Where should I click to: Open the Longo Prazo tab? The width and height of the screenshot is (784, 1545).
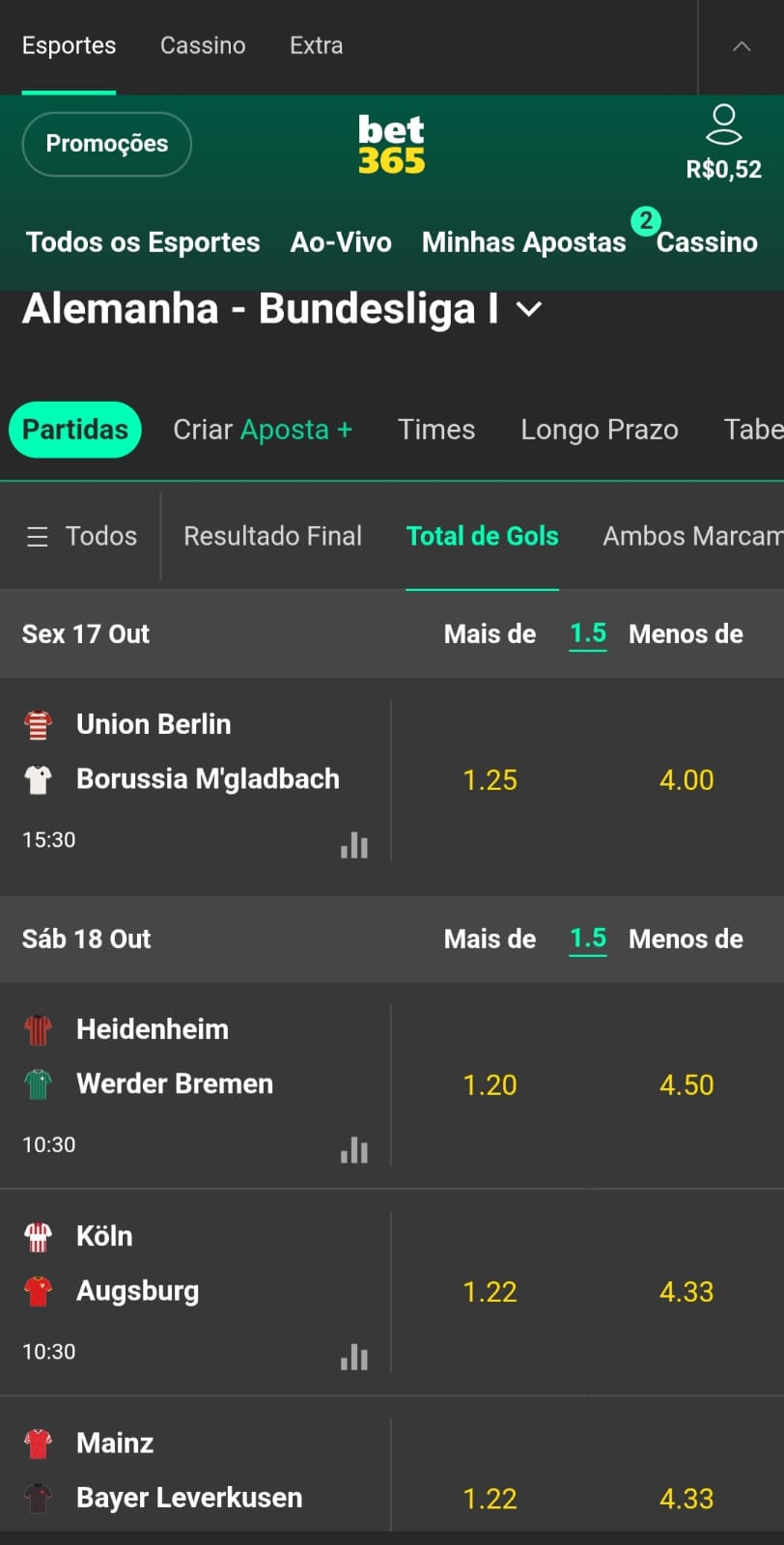(599, 430)
